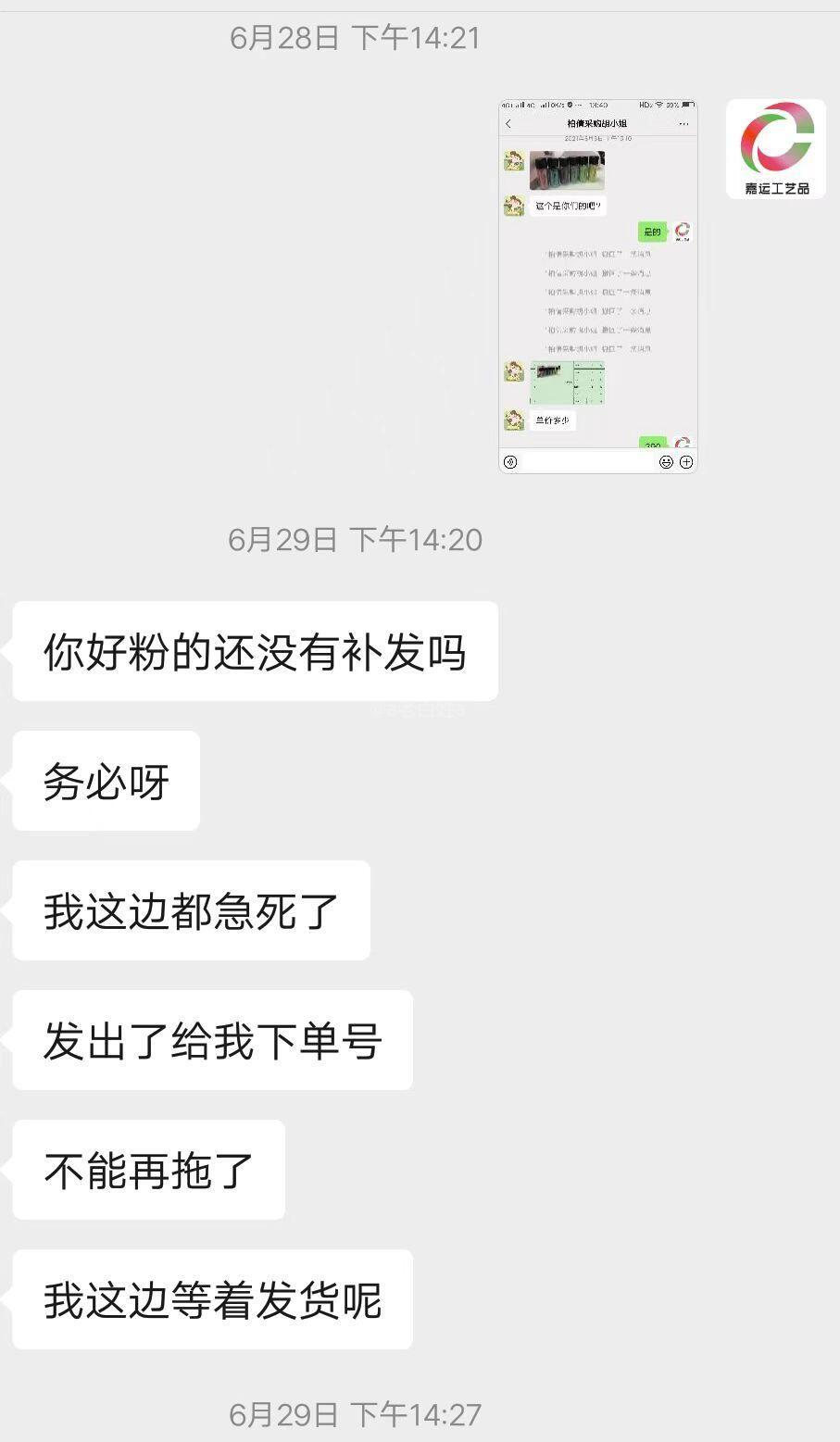The width and height of the screenshot is (840, 1442).
Task: Open the screenshot image sent in chat
Action: pyautogui.click(x=597, y=286)
